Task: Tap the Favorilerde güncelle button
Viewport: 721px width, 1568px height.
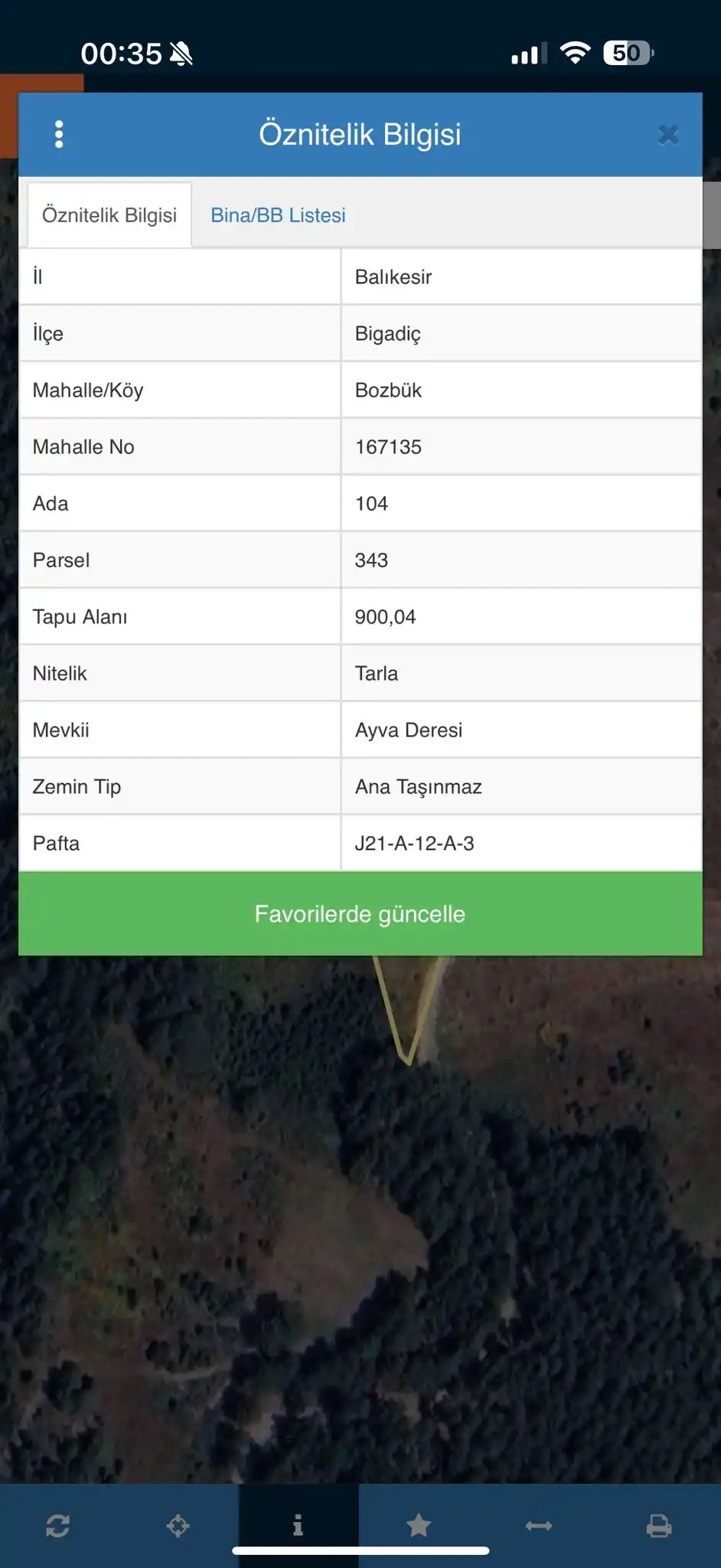Action: (x=360, y=913)
